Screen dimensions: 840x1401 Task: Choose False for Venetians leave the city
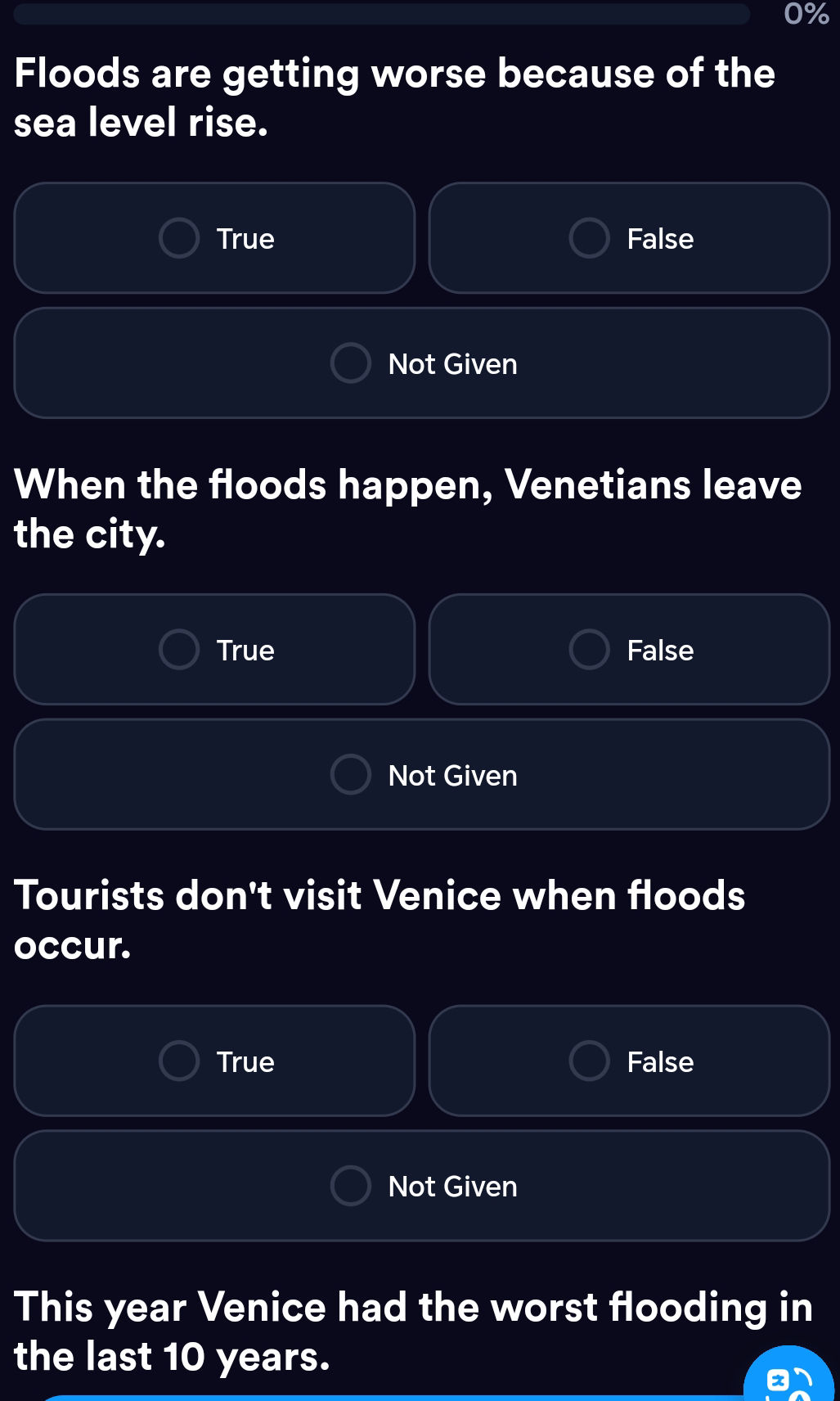629,650
